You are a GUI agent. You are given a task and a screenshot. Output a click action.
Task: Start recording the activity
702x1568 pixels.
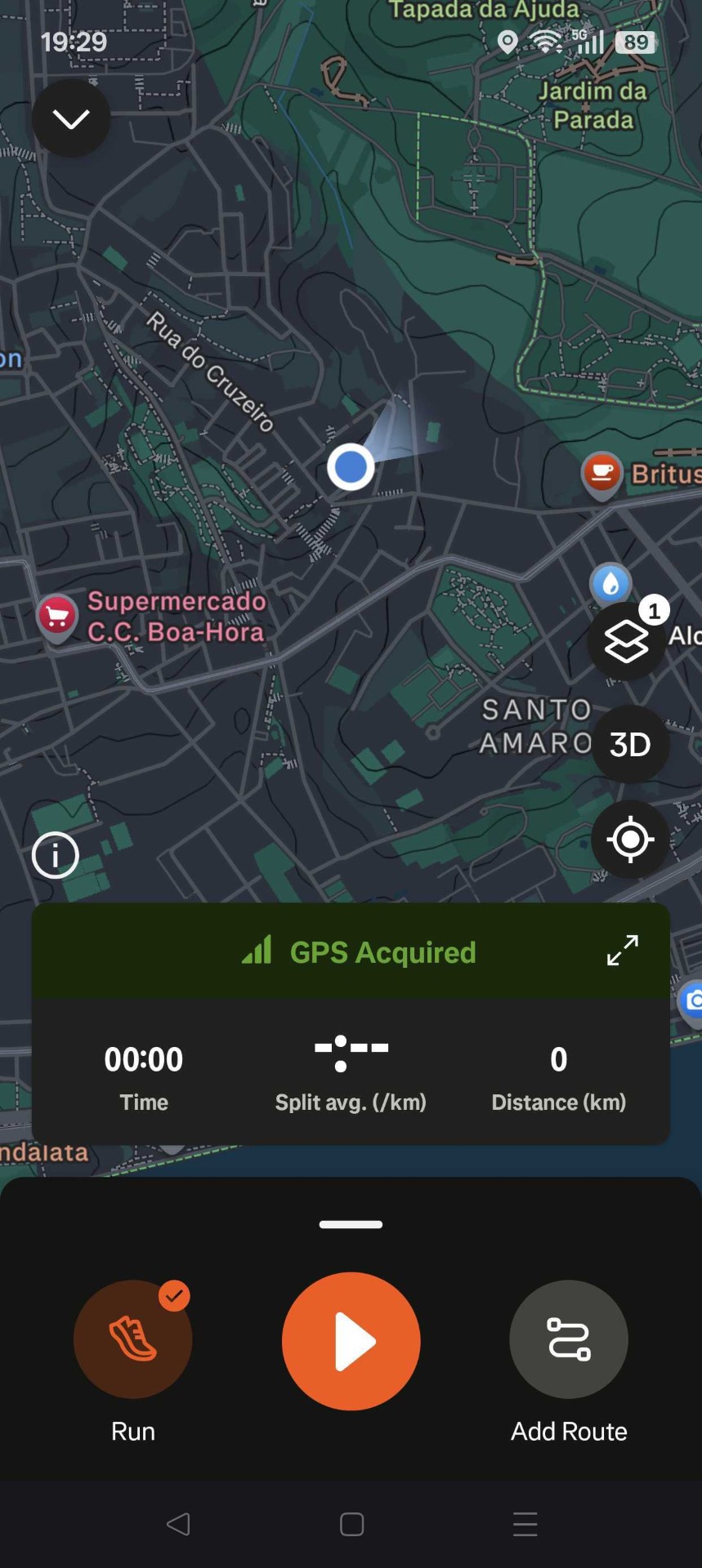tap(351, 1341)
